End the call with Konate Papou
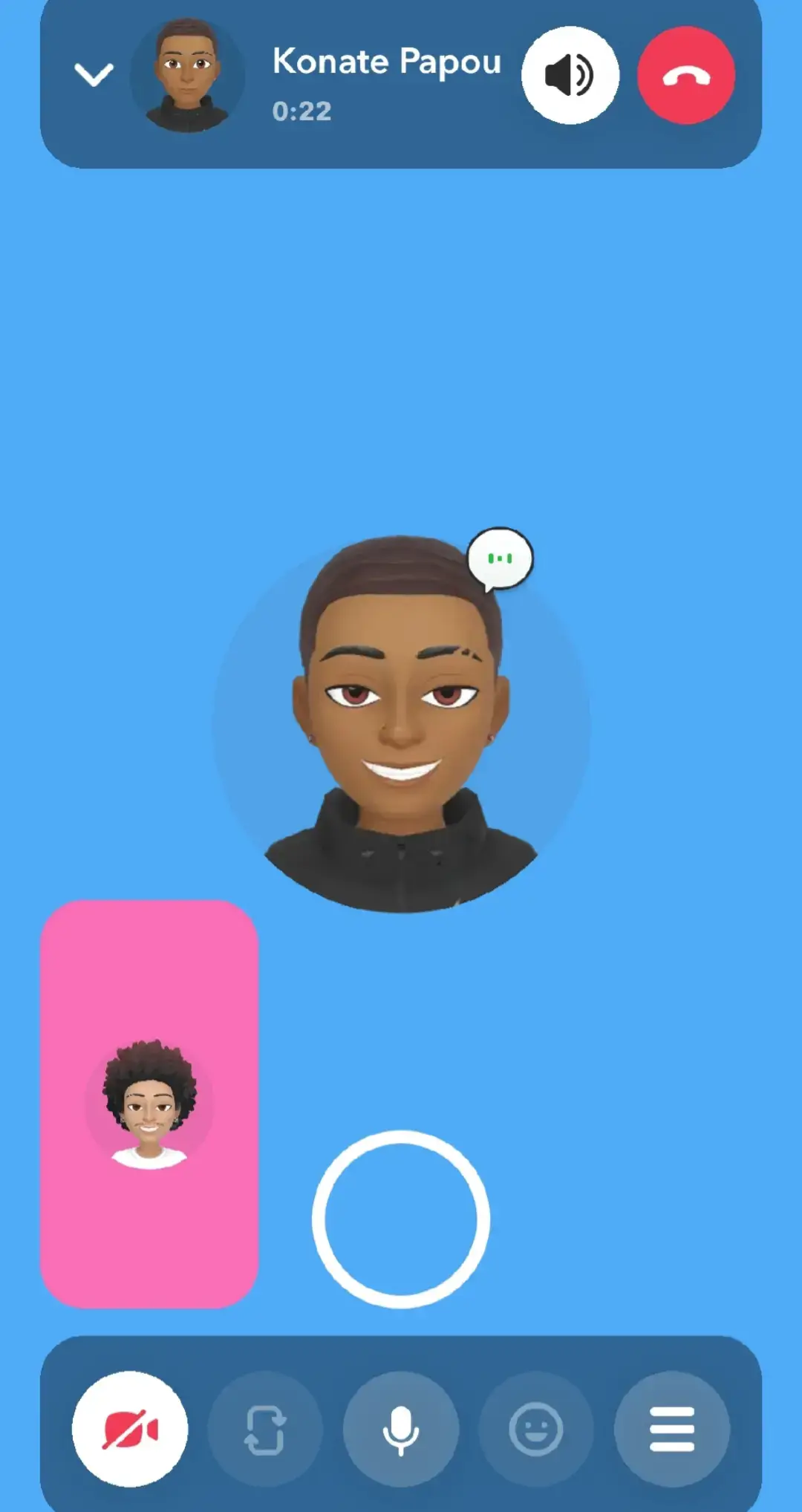 [x=686, y=75]
